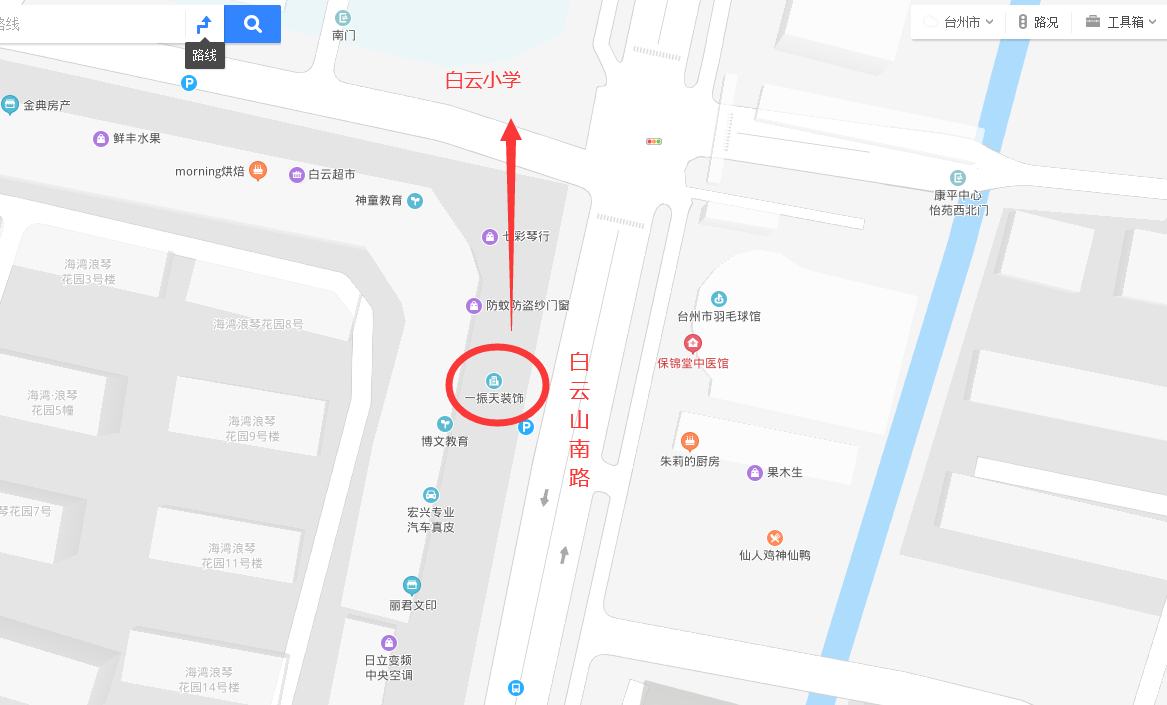Tap the 朱莉的厨房 restaurant marker
The height and width of the screenshot is (705, 1167).
click(x=689, y=442)
